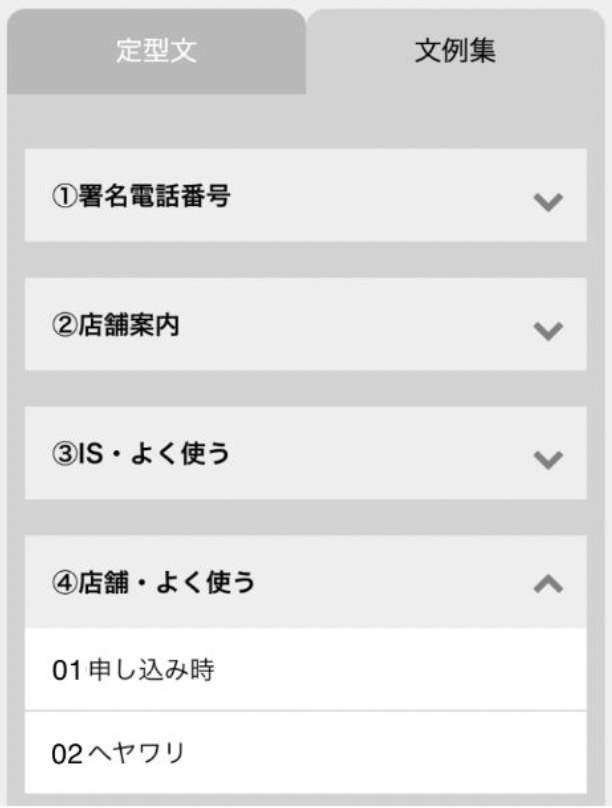Choose the 02ヘヤワリ template
Screen dimensions: 612x808
pyautogui.click(x=305, y=752)
